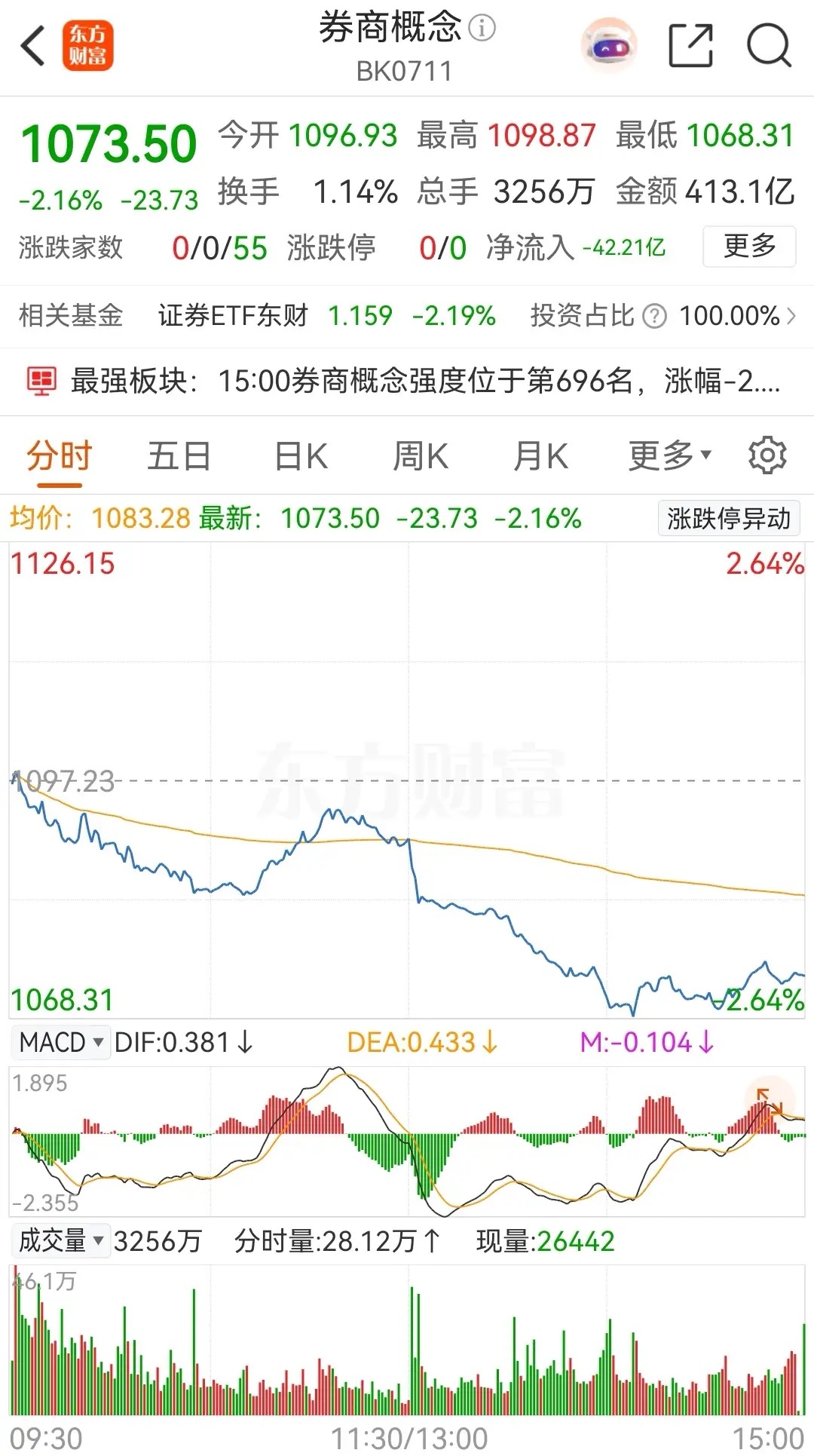Open the 成交量 indicator dropdown

60,1240
